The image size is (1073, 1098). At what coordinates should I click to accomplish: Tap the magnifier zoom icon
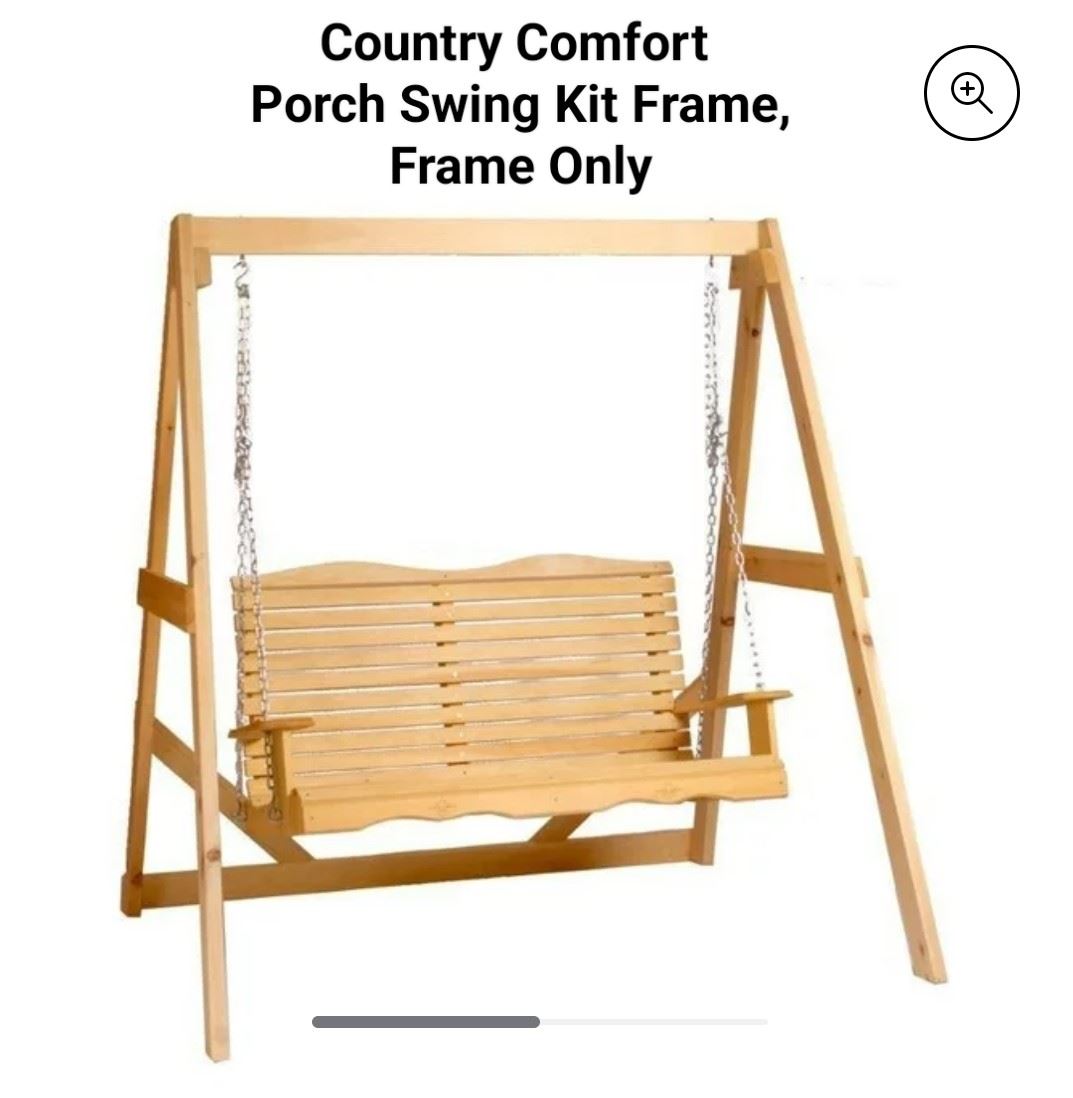970,93
